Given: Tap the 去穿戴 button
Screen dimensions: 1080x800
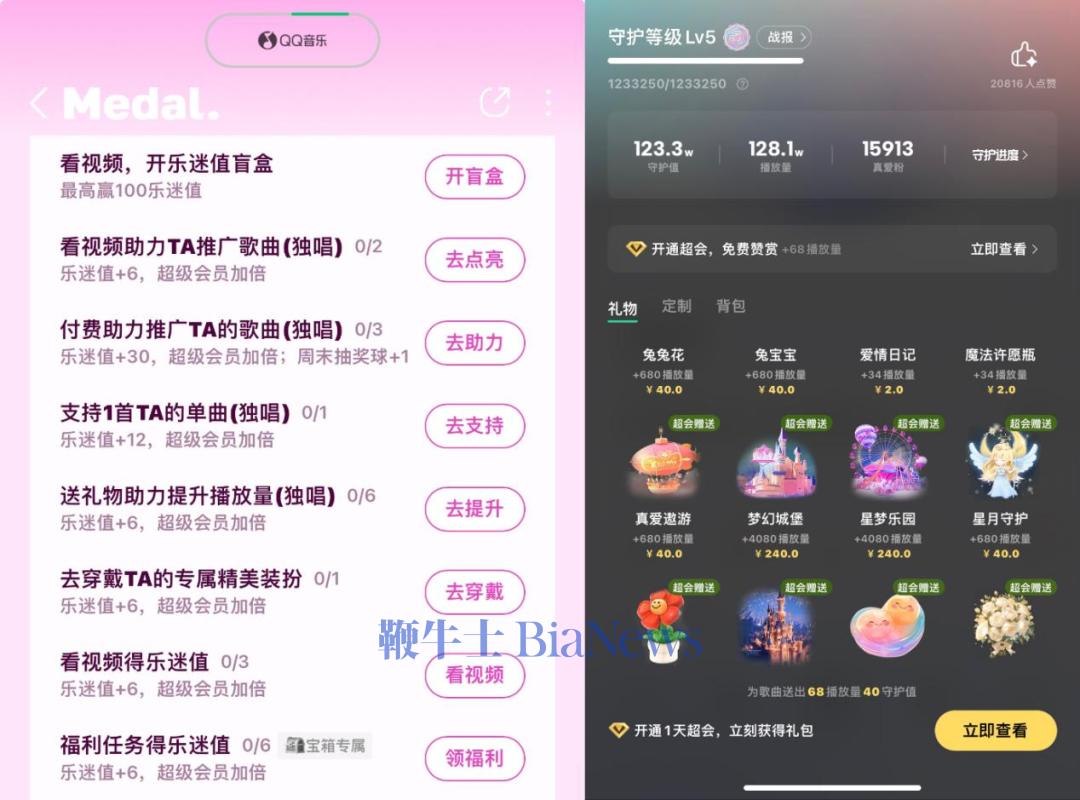Looking at the screenshot, I should (x=474, y=592).
